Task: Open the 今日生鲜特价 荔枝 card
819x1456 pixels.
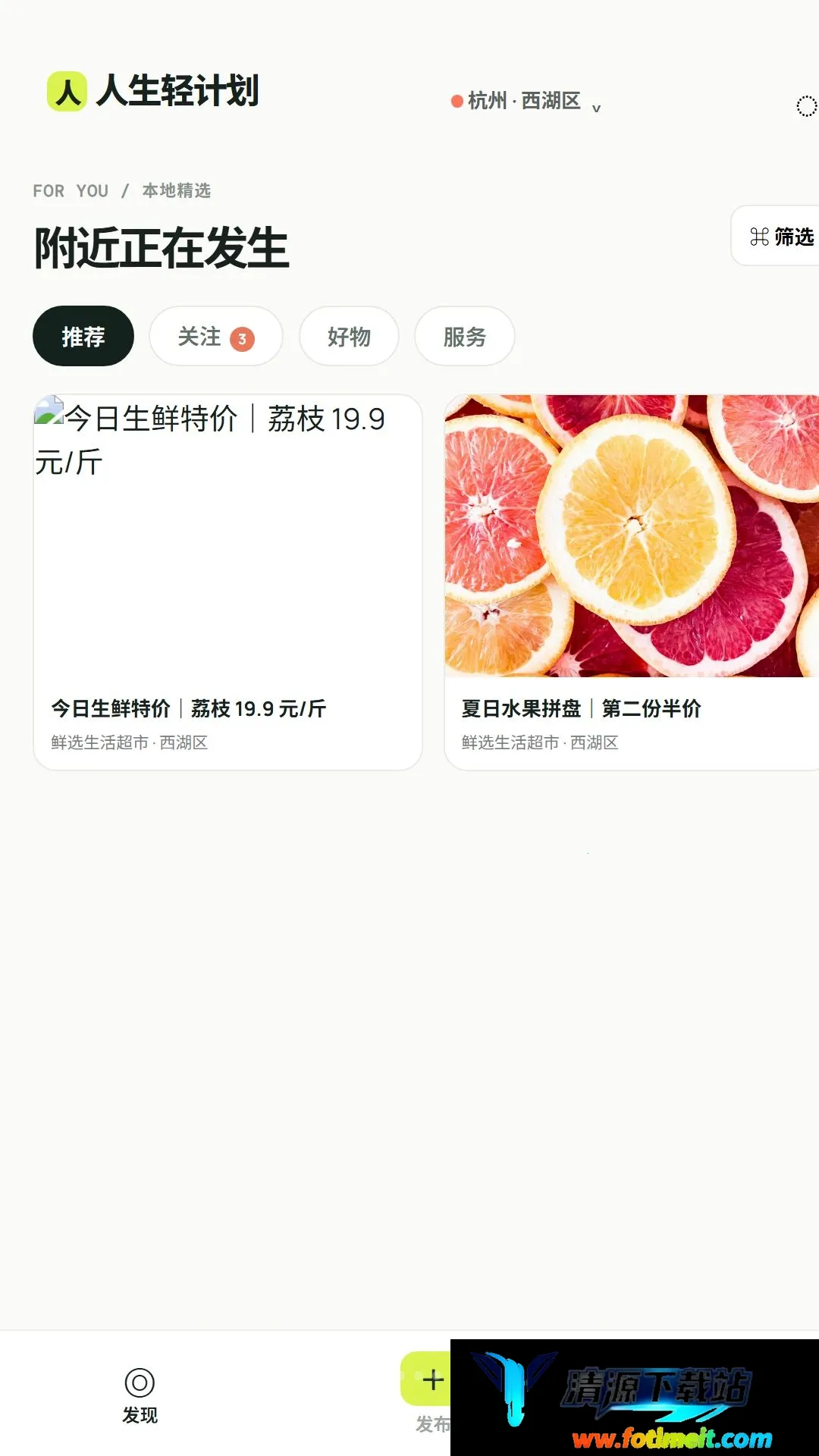Action: coord(227,582)
